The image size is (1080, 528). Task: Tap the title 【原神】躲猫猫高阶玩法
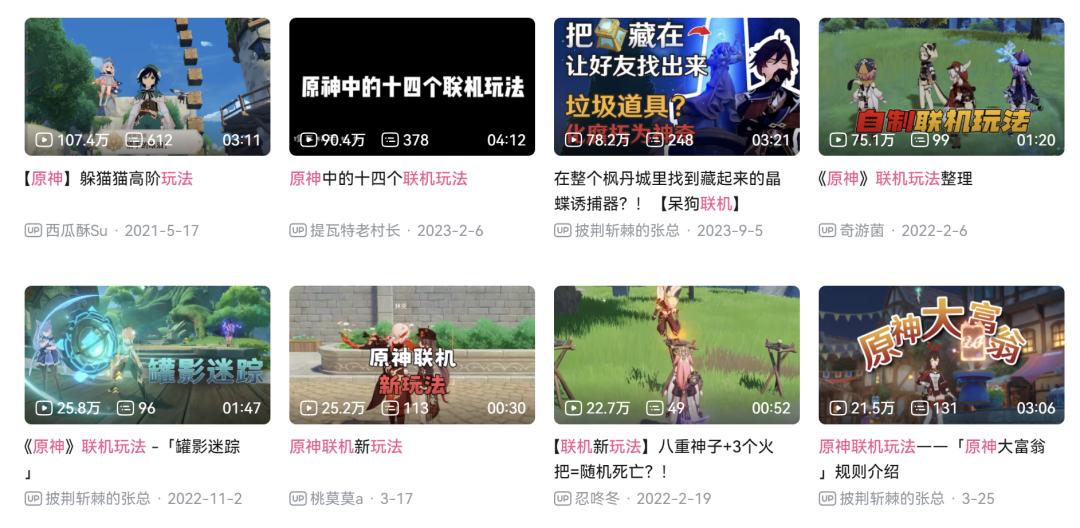tap(108, 179)
